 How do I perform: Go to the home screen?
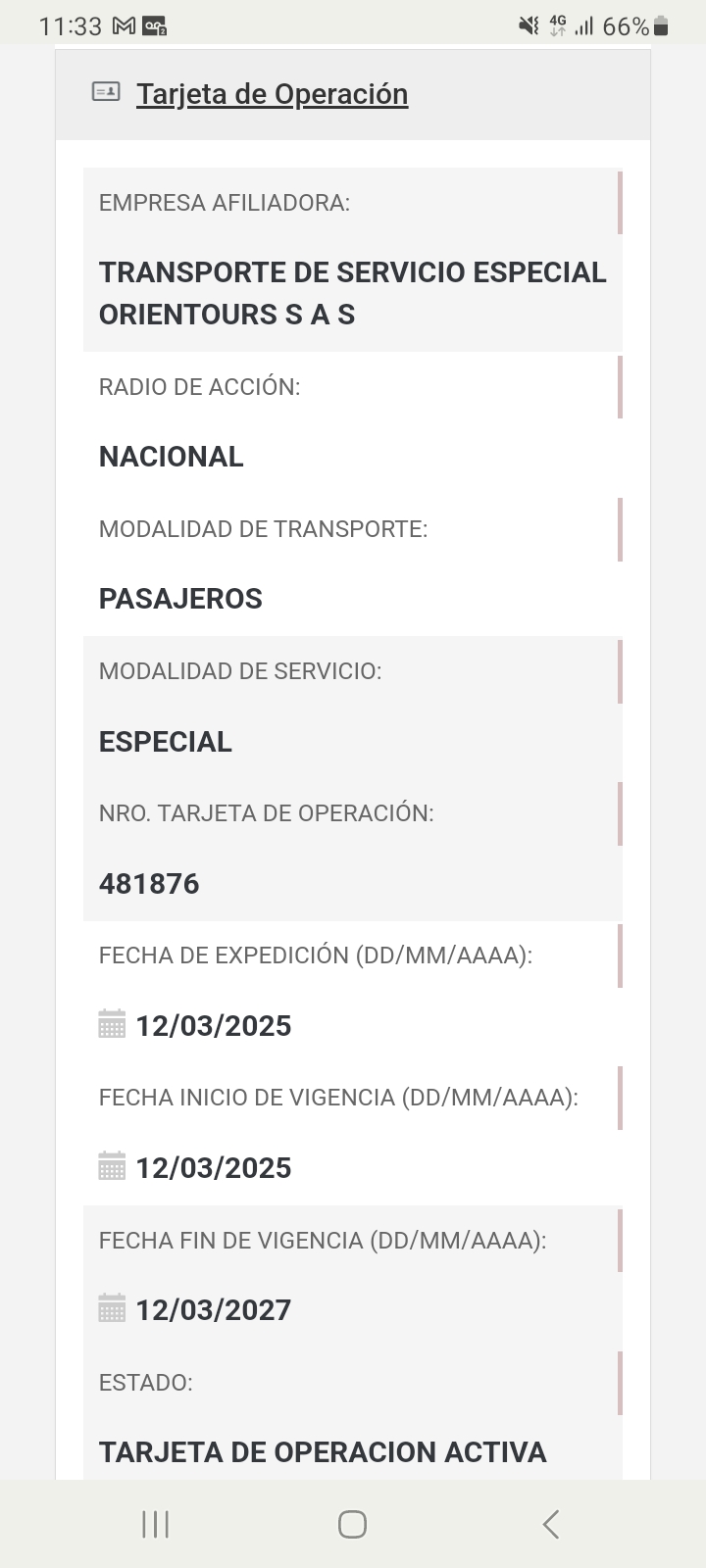(352, 1524)
